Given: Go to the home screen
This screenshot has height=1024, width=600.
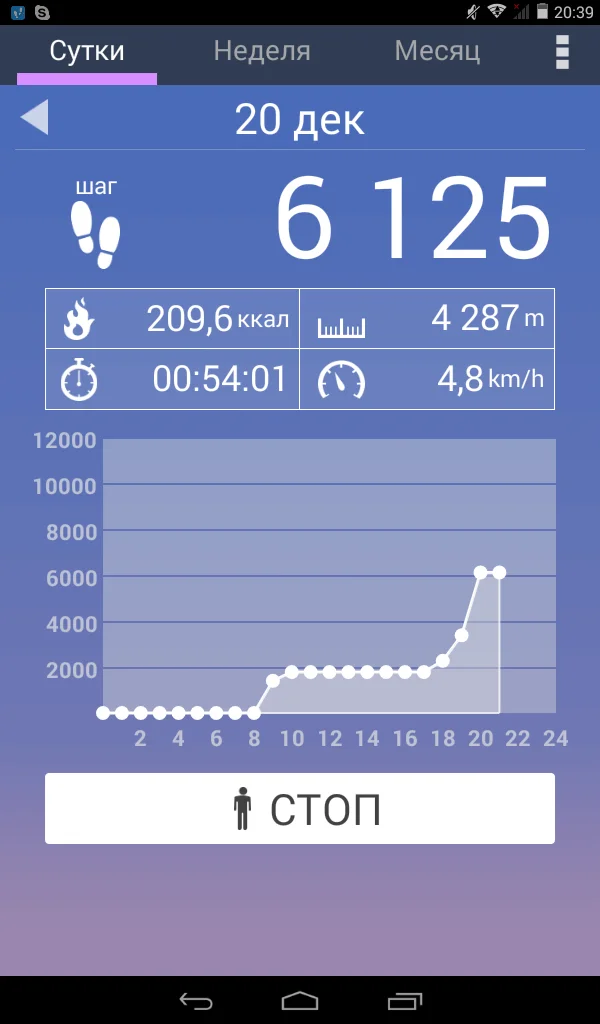Looking at the screenshot, I should [x=300, y=1000].
